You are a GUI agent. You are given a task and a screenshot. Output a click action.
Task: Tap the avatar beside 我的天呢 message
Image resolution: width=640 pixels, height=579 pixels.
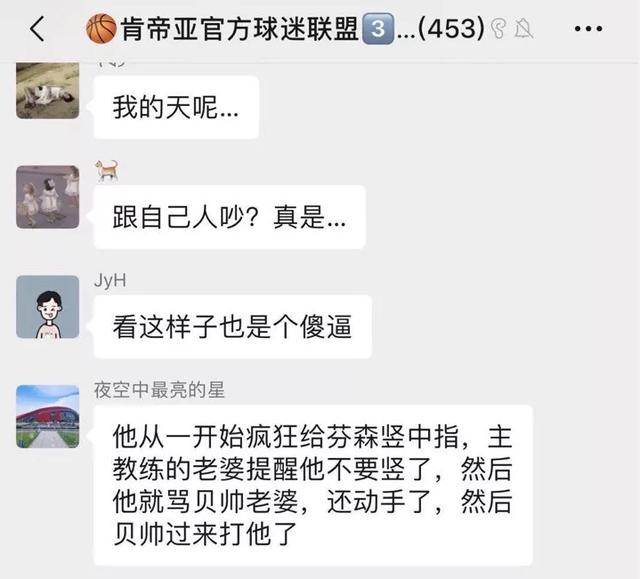(x=47, y=91)
